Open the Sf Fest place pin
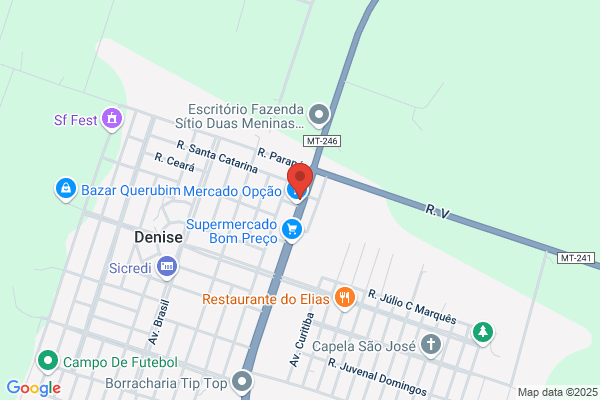The height and width of the screenshot is (400, 600). click(x=112, y=119)
